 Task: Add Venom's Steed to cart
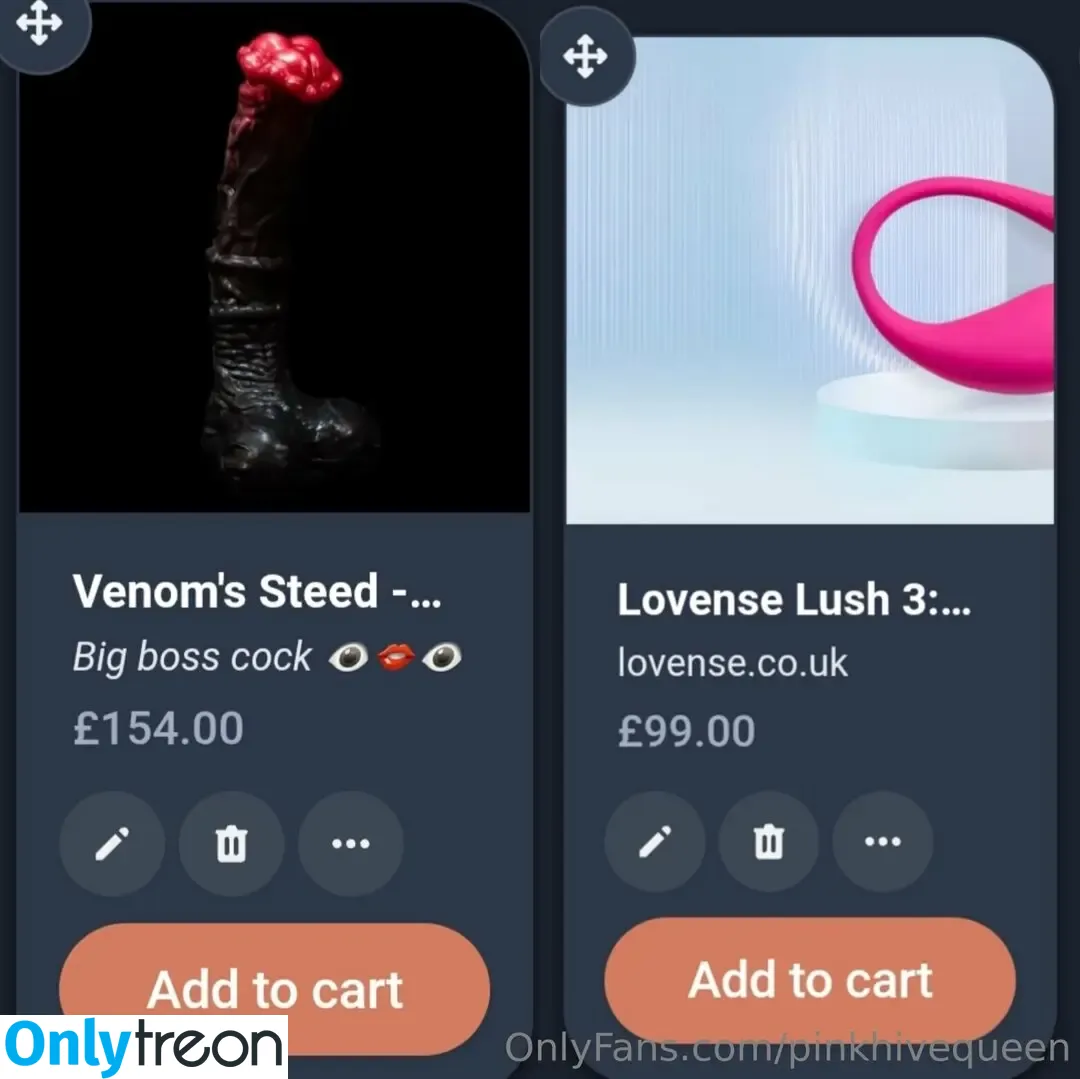pyautogui.click(x=274, y=987)
